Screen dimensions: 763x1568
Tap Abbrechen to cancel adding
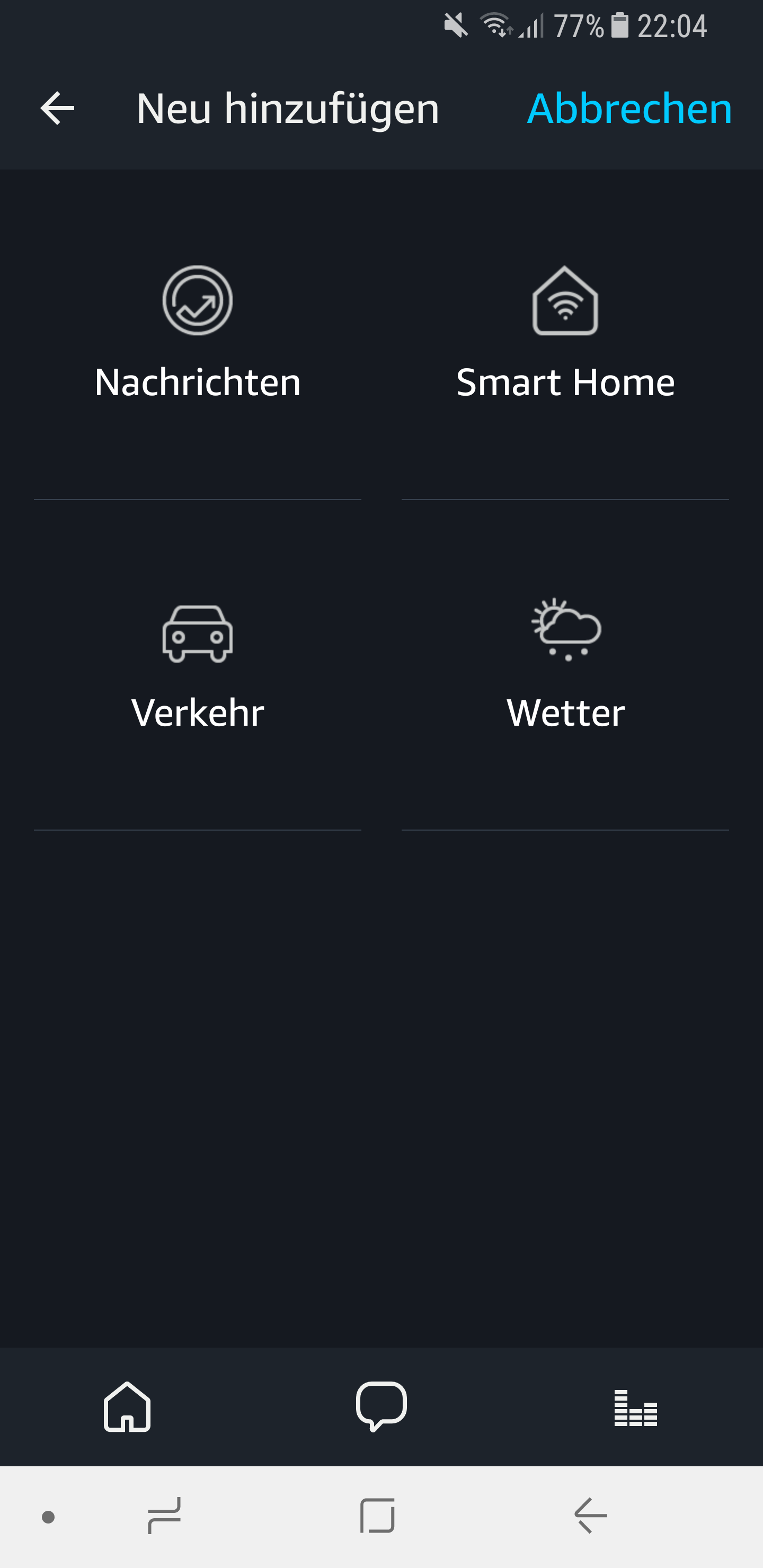[629, 109]
